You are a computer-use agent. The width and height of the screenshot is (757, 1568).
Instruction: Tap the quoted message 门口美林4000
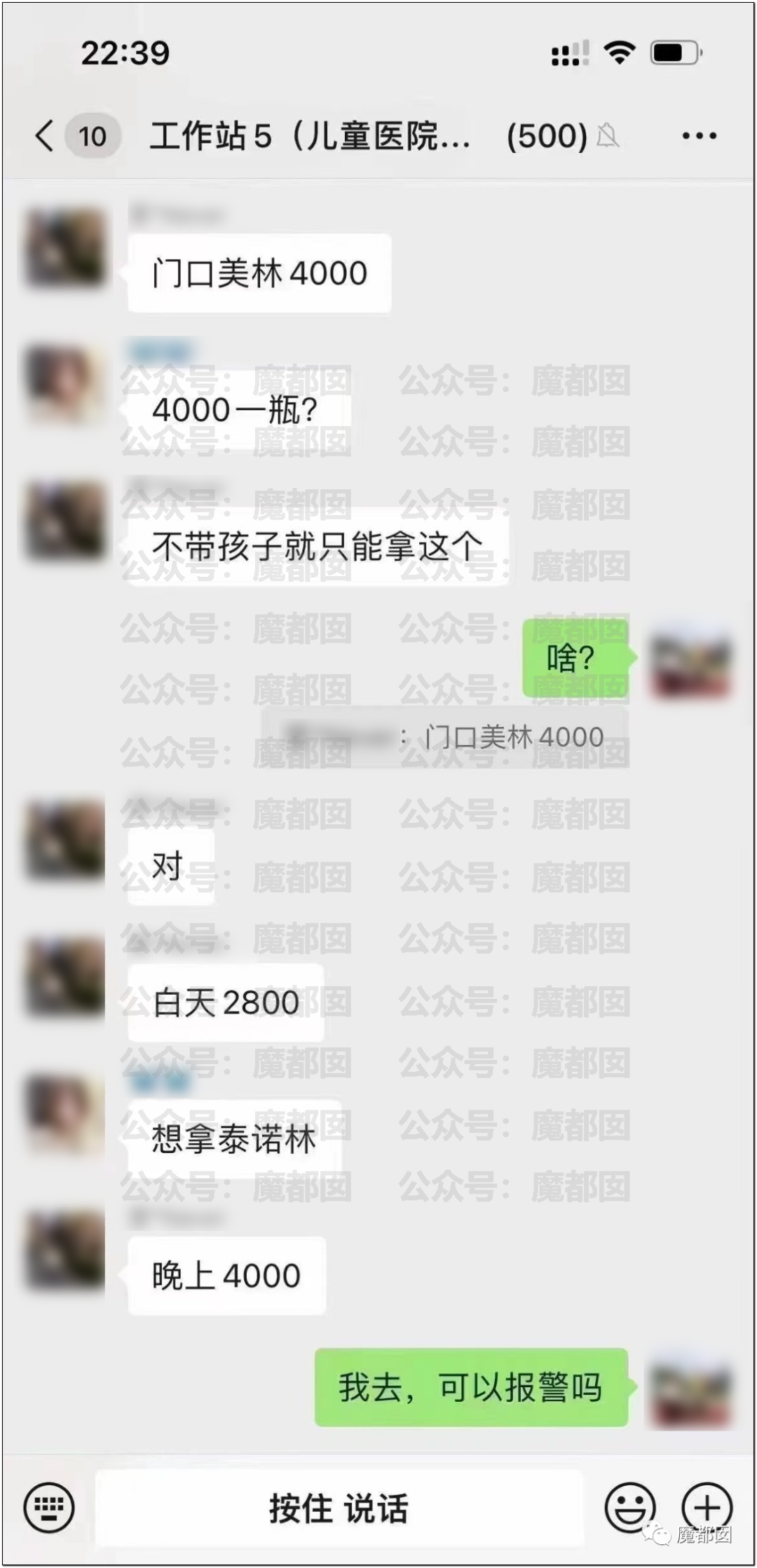click(x=446, y=737)
